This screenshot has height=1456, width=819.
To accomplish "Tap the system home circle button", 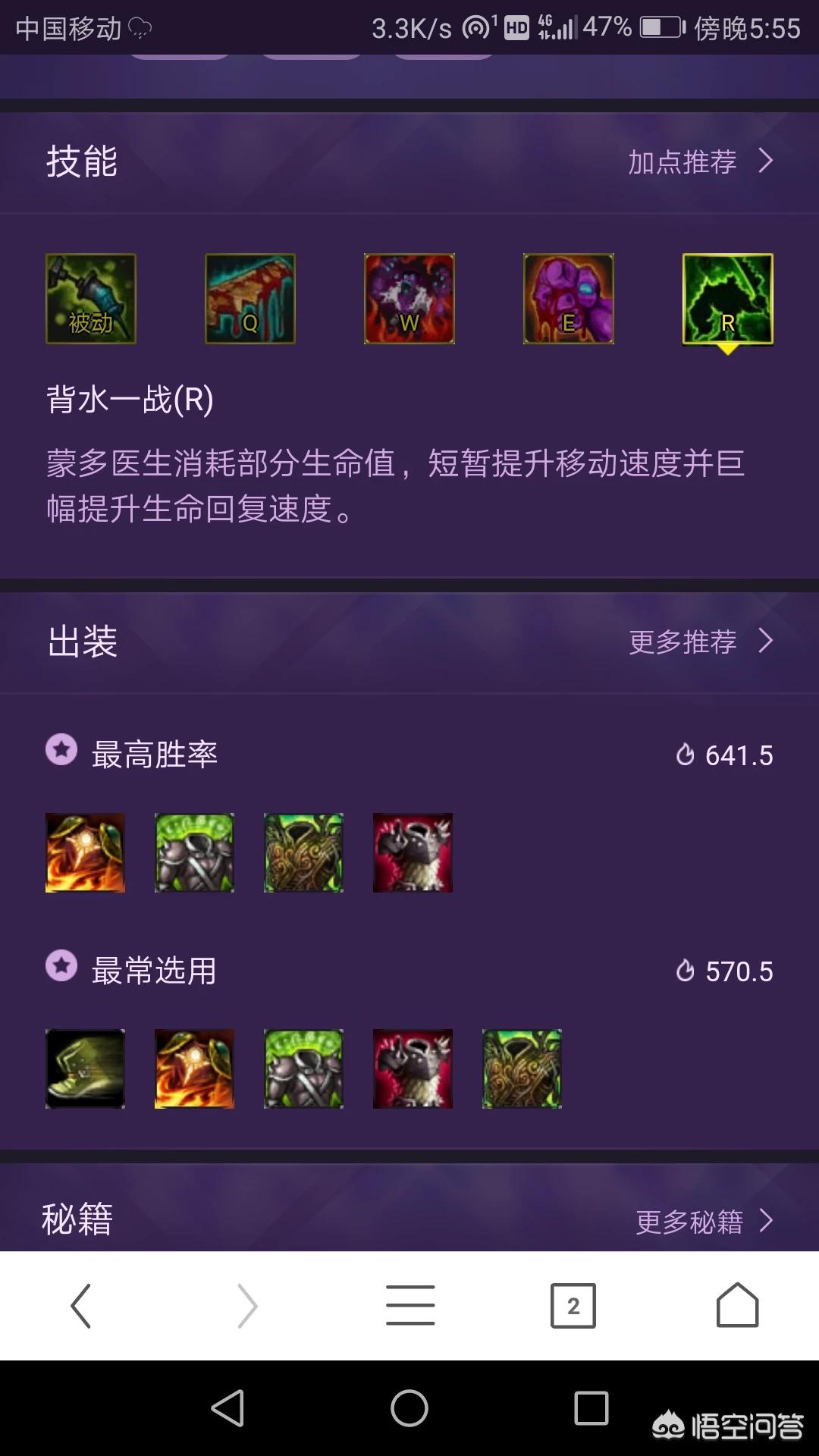I will coord(409,1408).
